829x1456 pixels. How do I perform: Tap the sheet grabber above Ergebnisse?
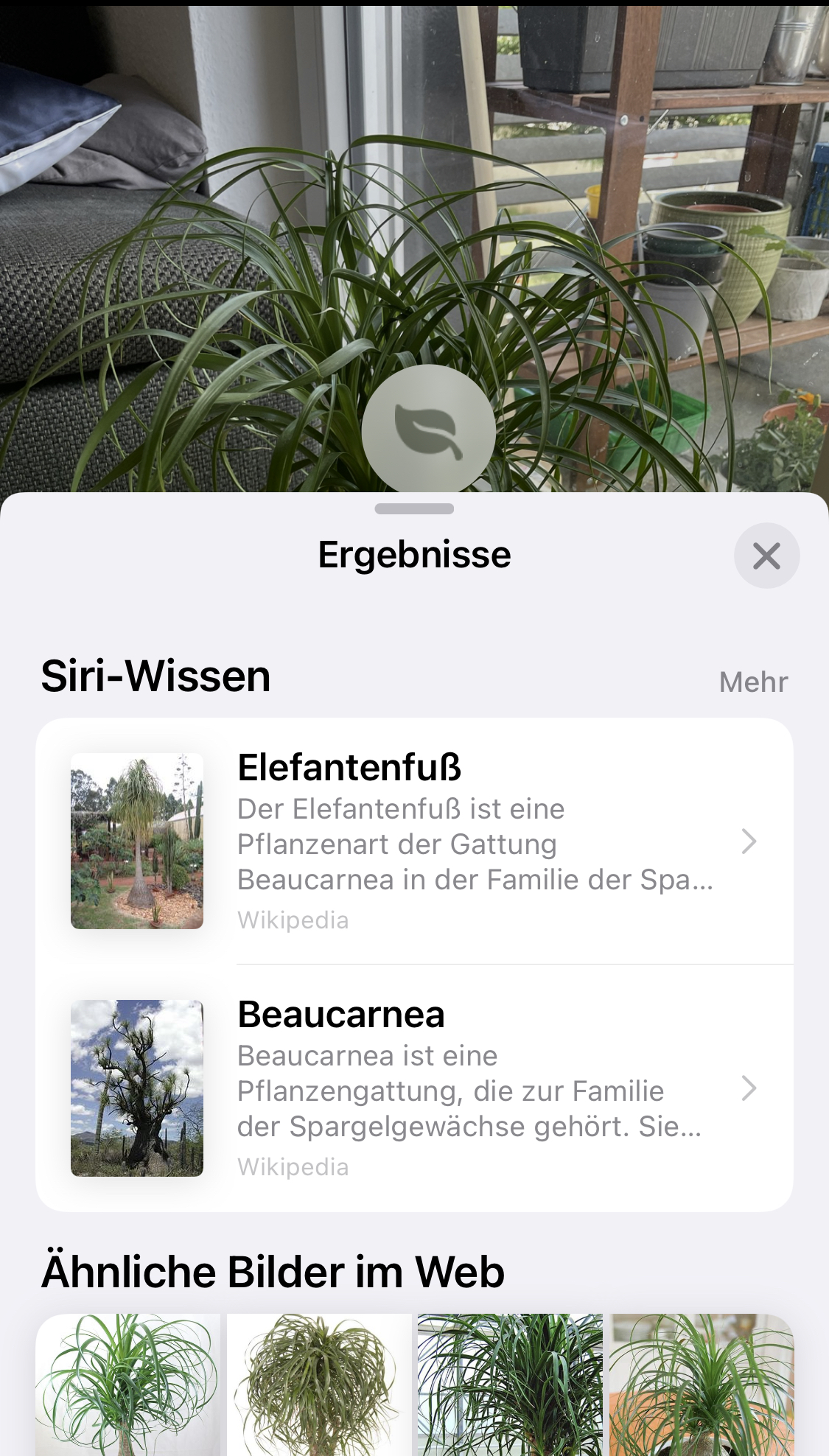(414, 509)
